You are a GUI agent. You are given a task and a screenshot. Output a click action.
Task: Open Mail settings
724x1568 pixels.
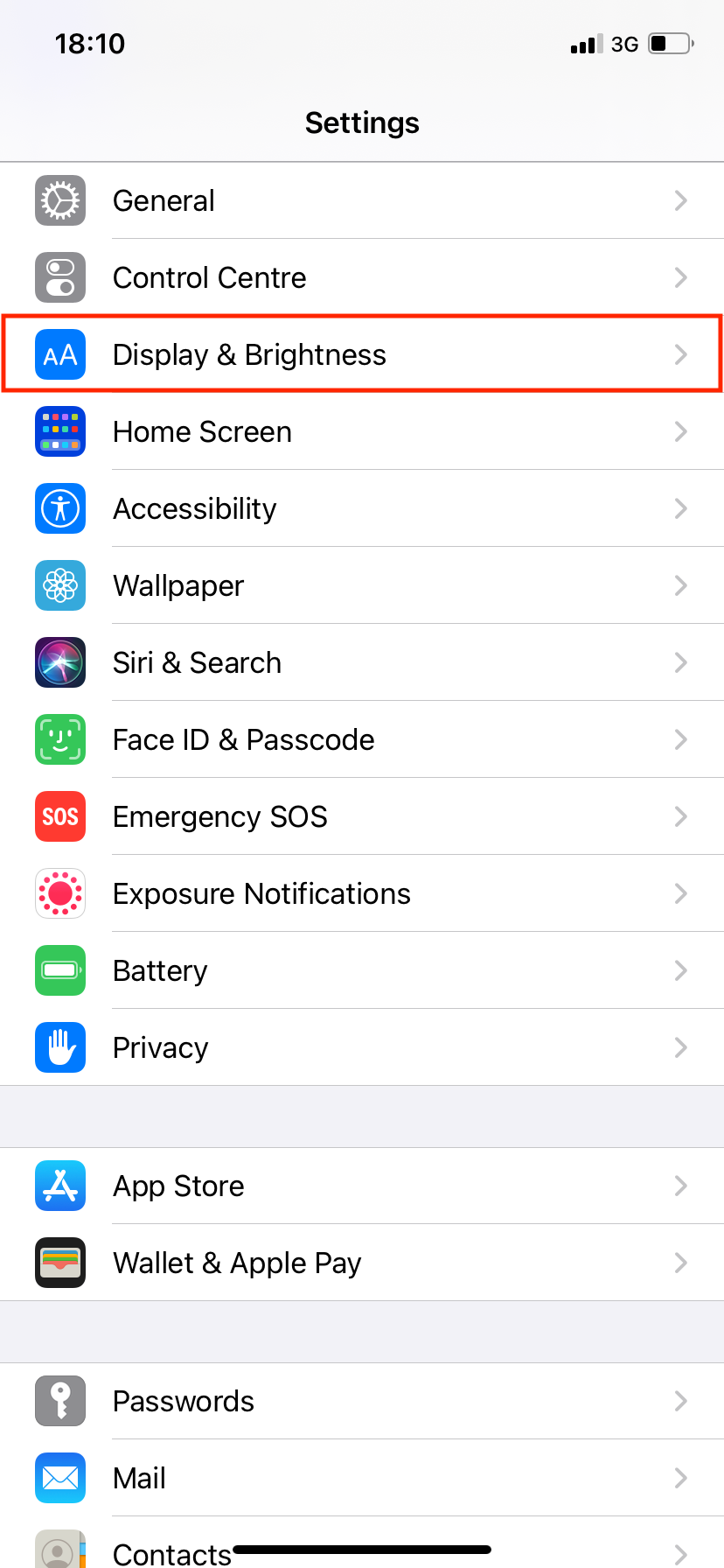[x=362, y=1478]
